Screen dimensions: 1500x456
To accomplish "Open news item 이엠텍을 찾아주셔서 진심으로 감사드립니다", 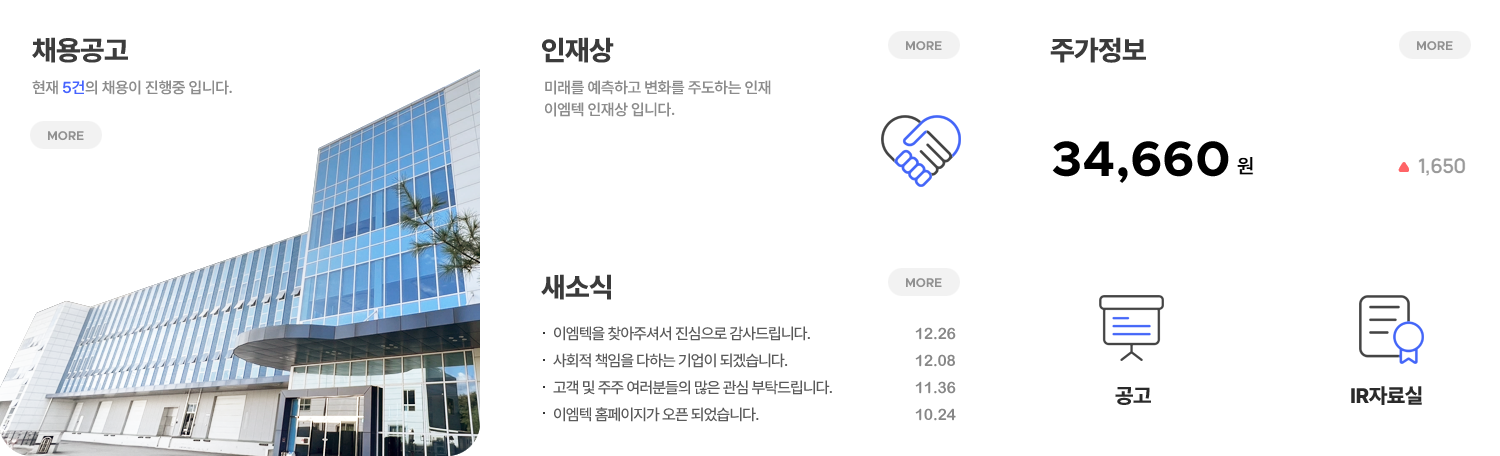I will [x=681, y=333].
